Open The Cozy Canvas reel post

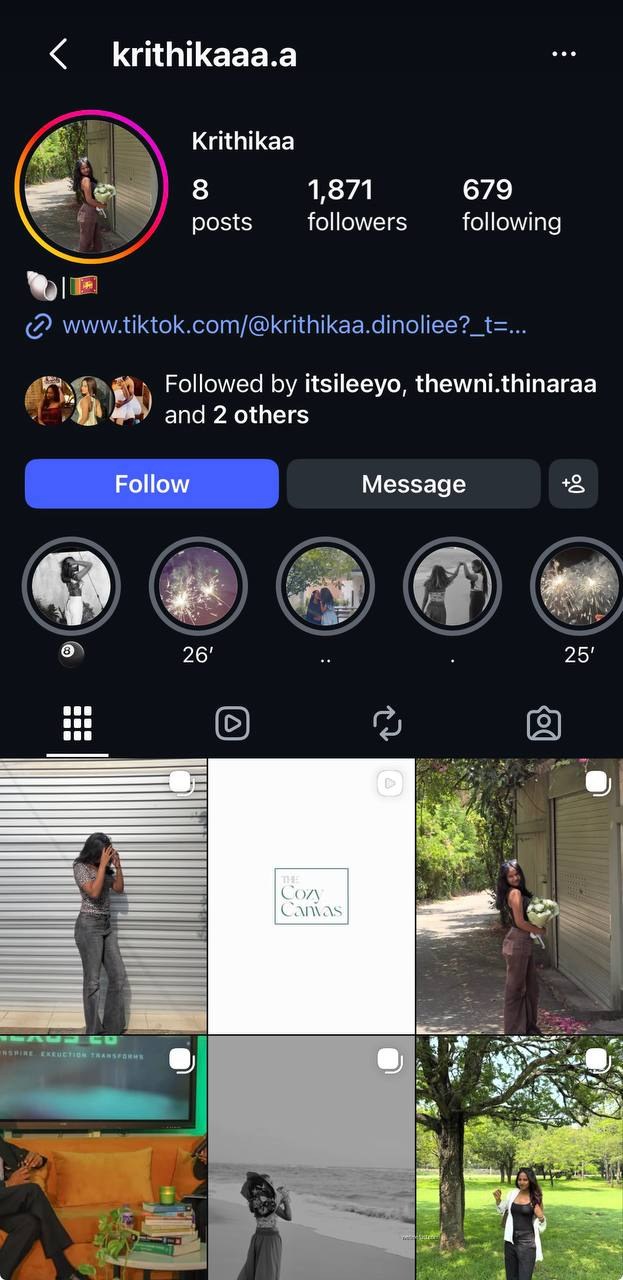(311, 896)
